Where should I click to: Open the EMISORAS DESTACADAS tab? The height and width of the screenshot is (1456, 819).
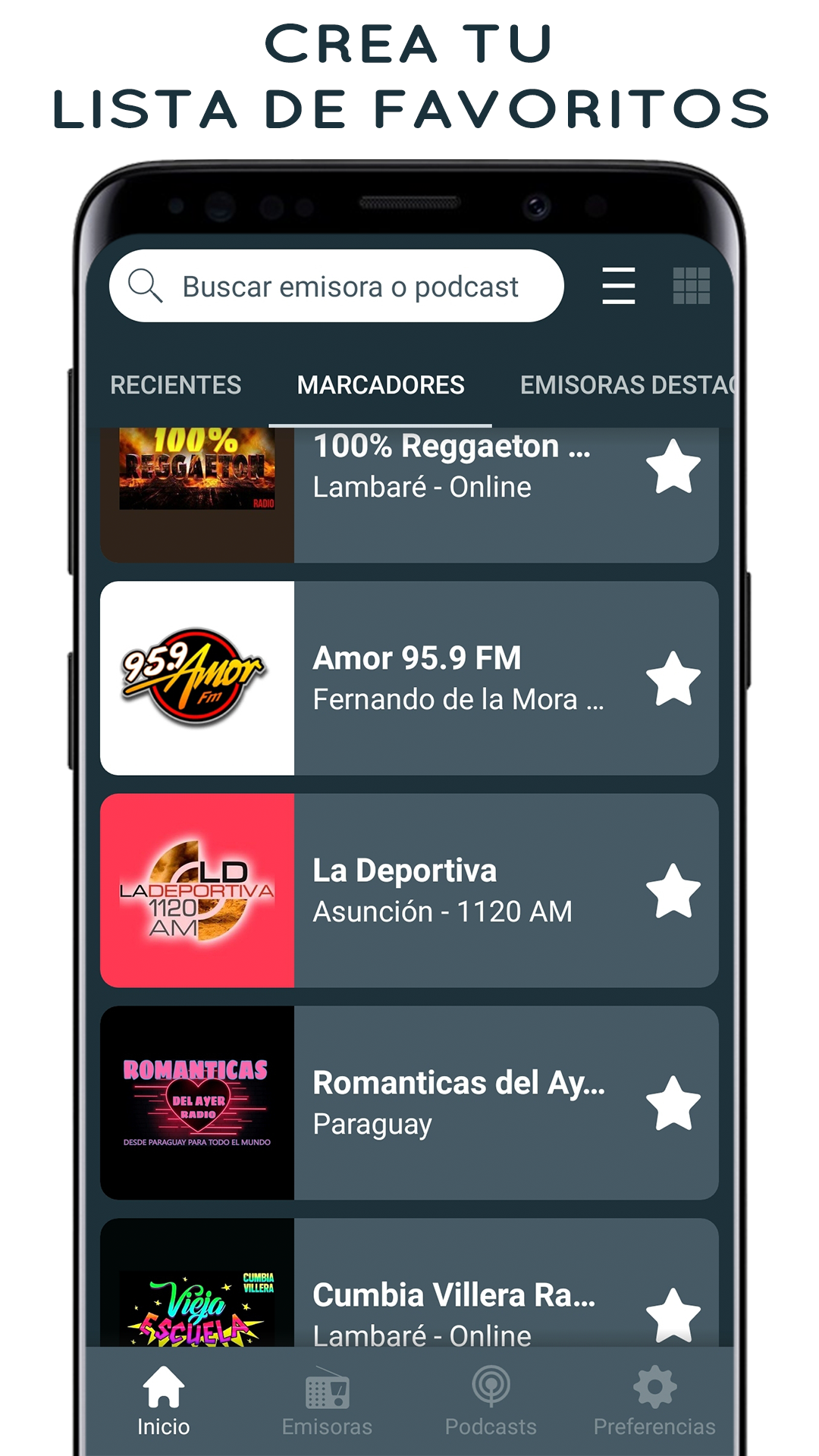tap(629, 385)
